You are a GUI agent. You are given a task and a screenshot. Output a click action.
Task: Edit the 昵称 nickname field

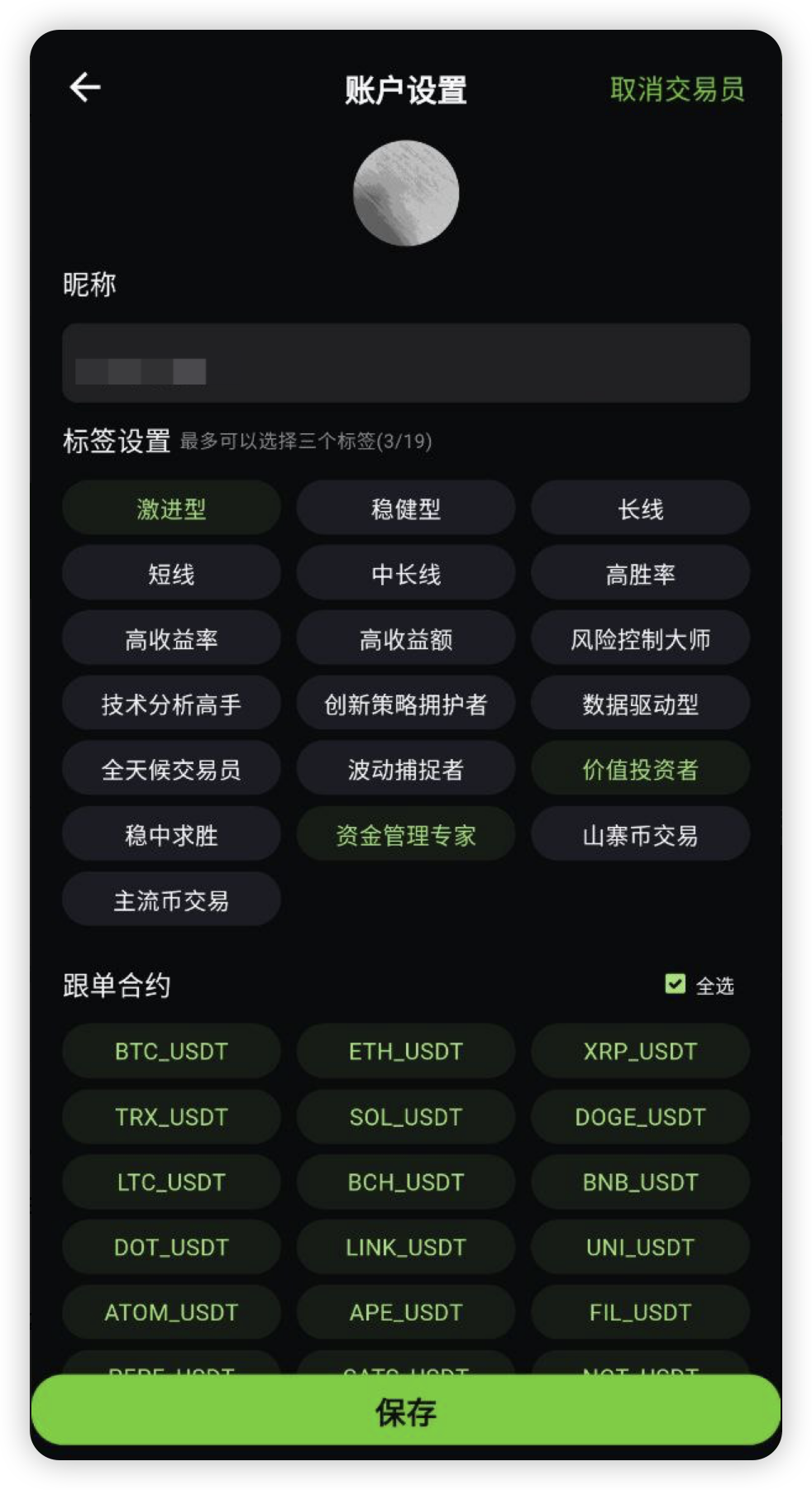tap(405, 364)
